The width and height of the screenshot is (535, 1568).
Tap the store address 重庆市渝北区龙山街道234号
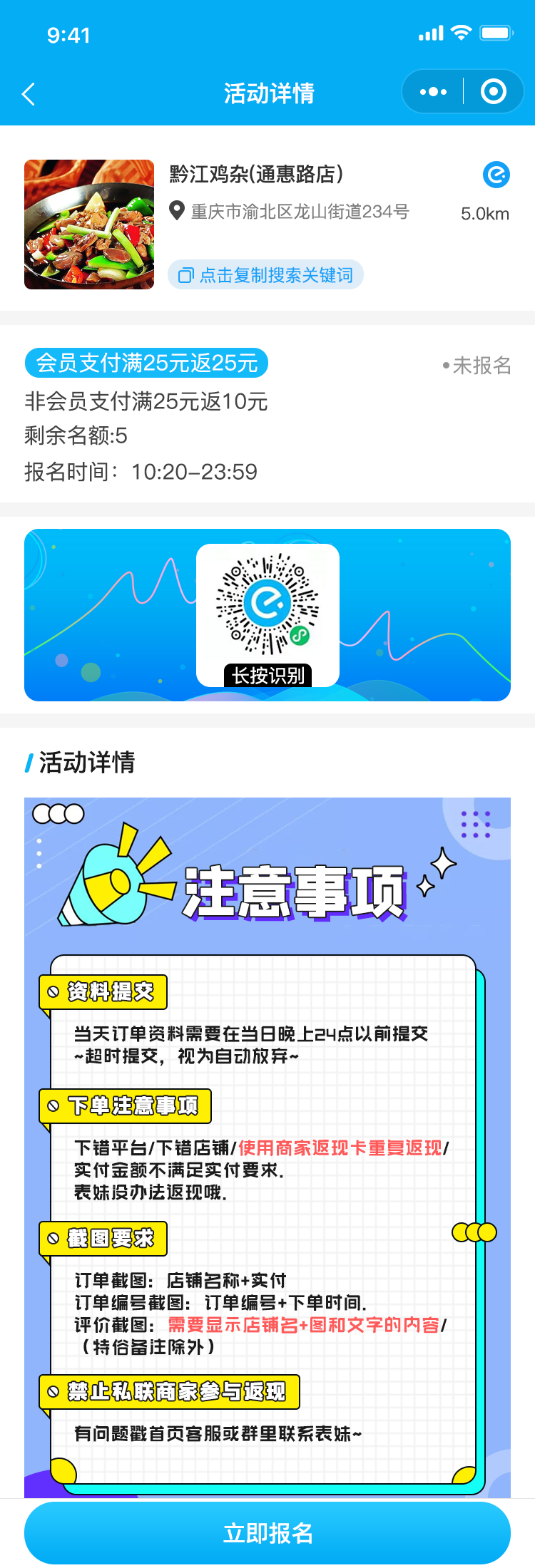[x=300, y=212]
